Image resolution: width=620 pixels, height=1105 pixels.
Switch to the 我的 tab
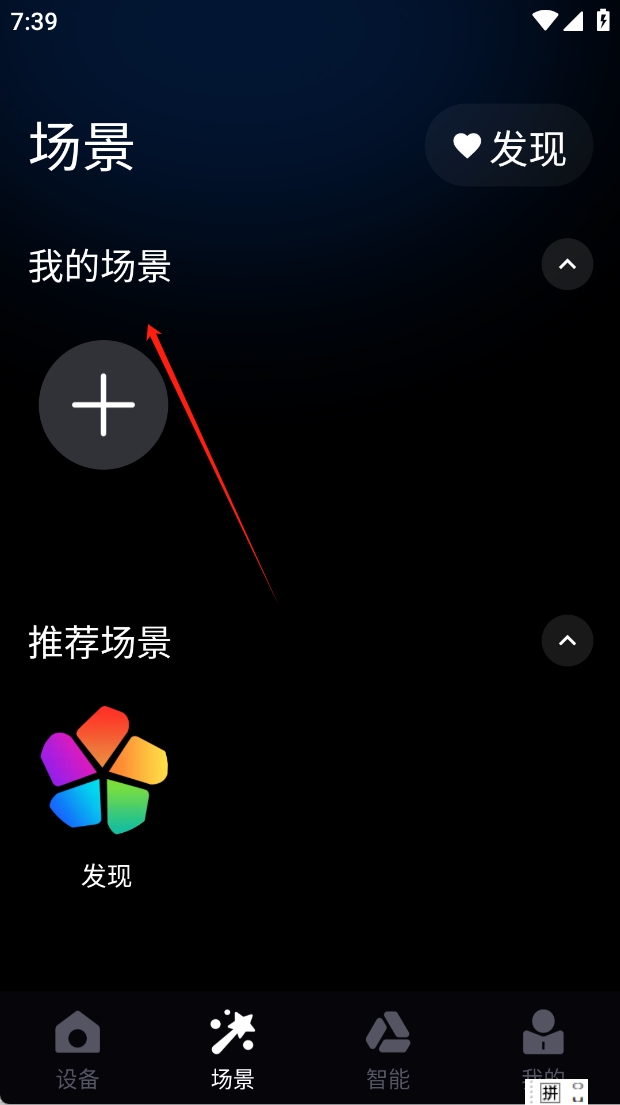pyautogui.click(x=543, y=1045)
